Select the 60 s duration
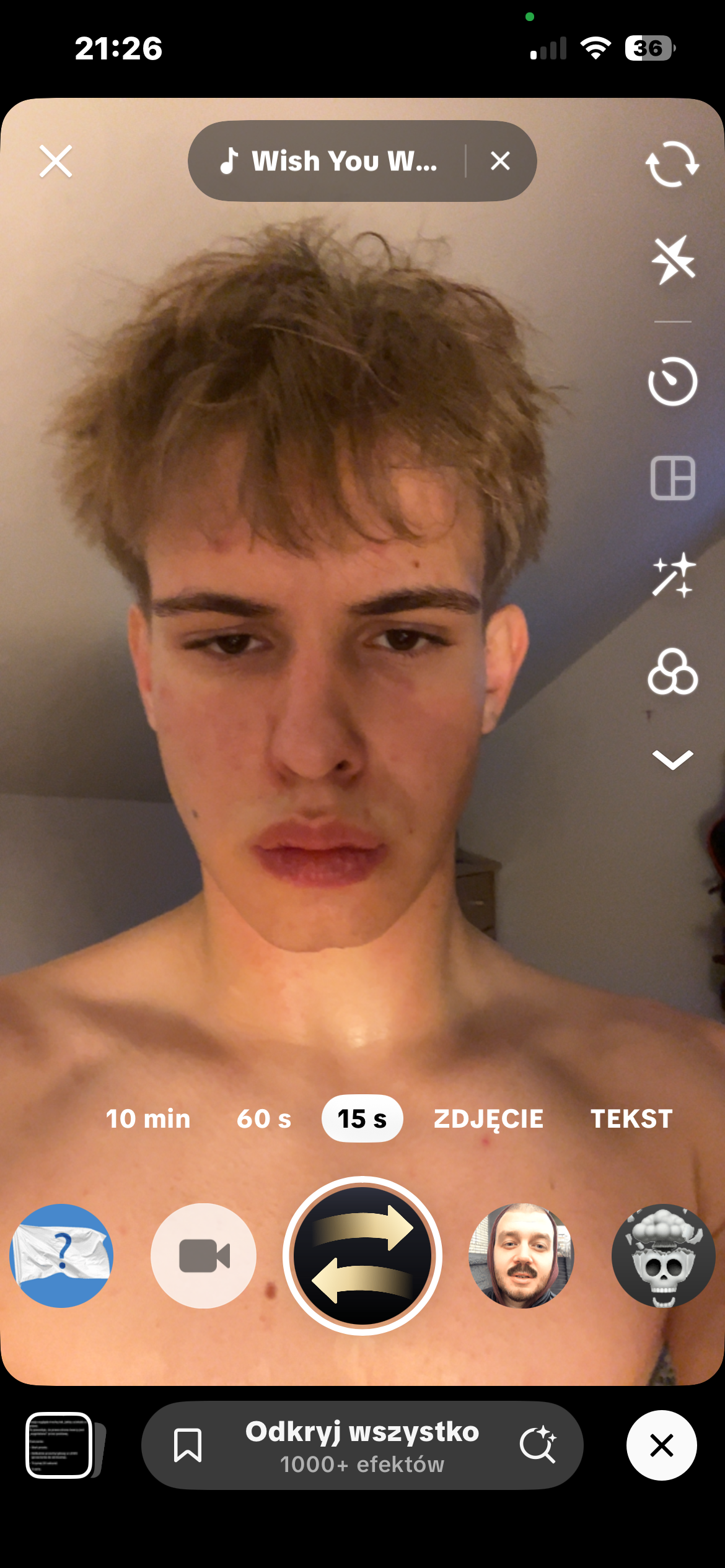This screenshot has width=725, height=1568. coord(264,1119)
